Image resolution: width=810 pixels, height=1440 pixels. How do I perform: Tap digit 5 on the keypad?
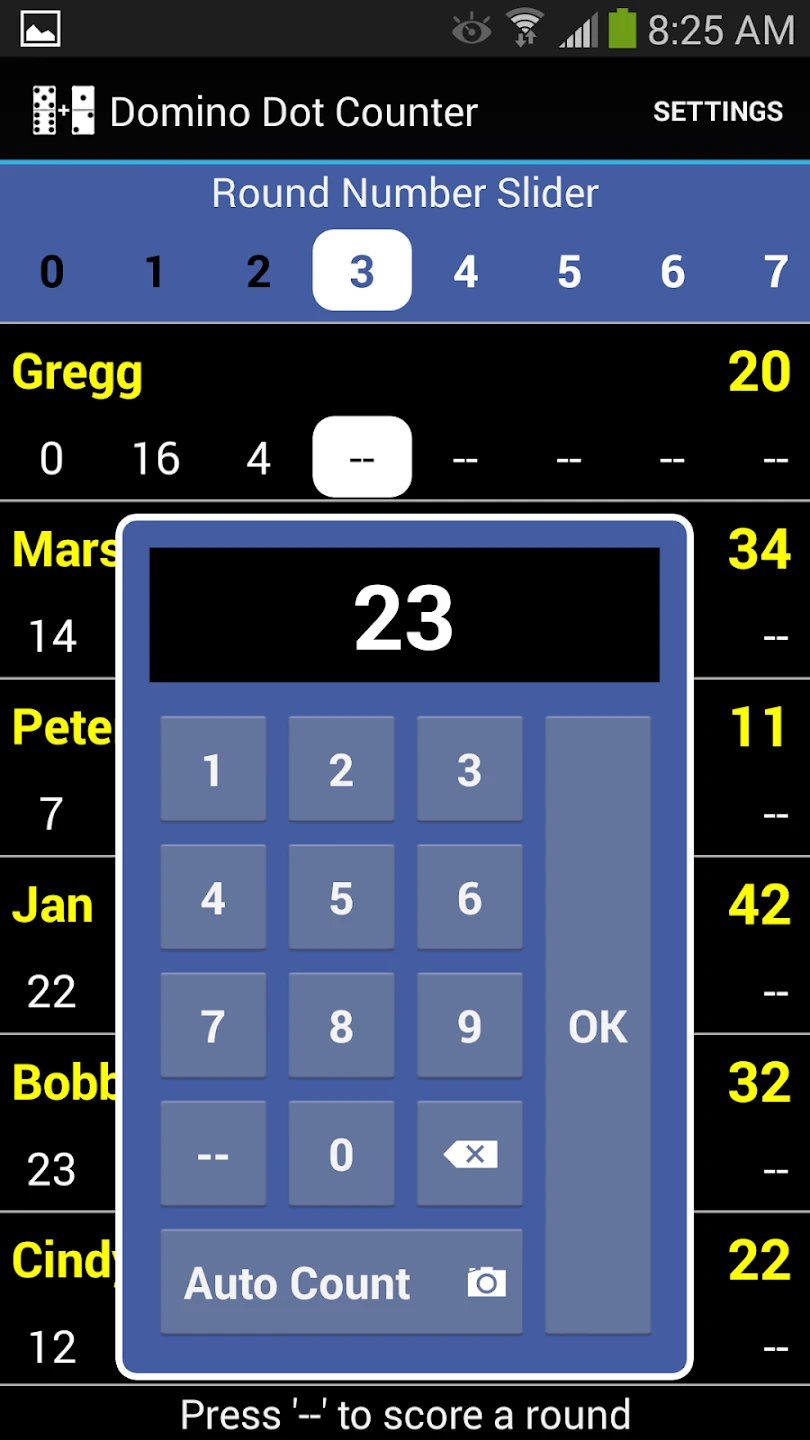point(341,897)
